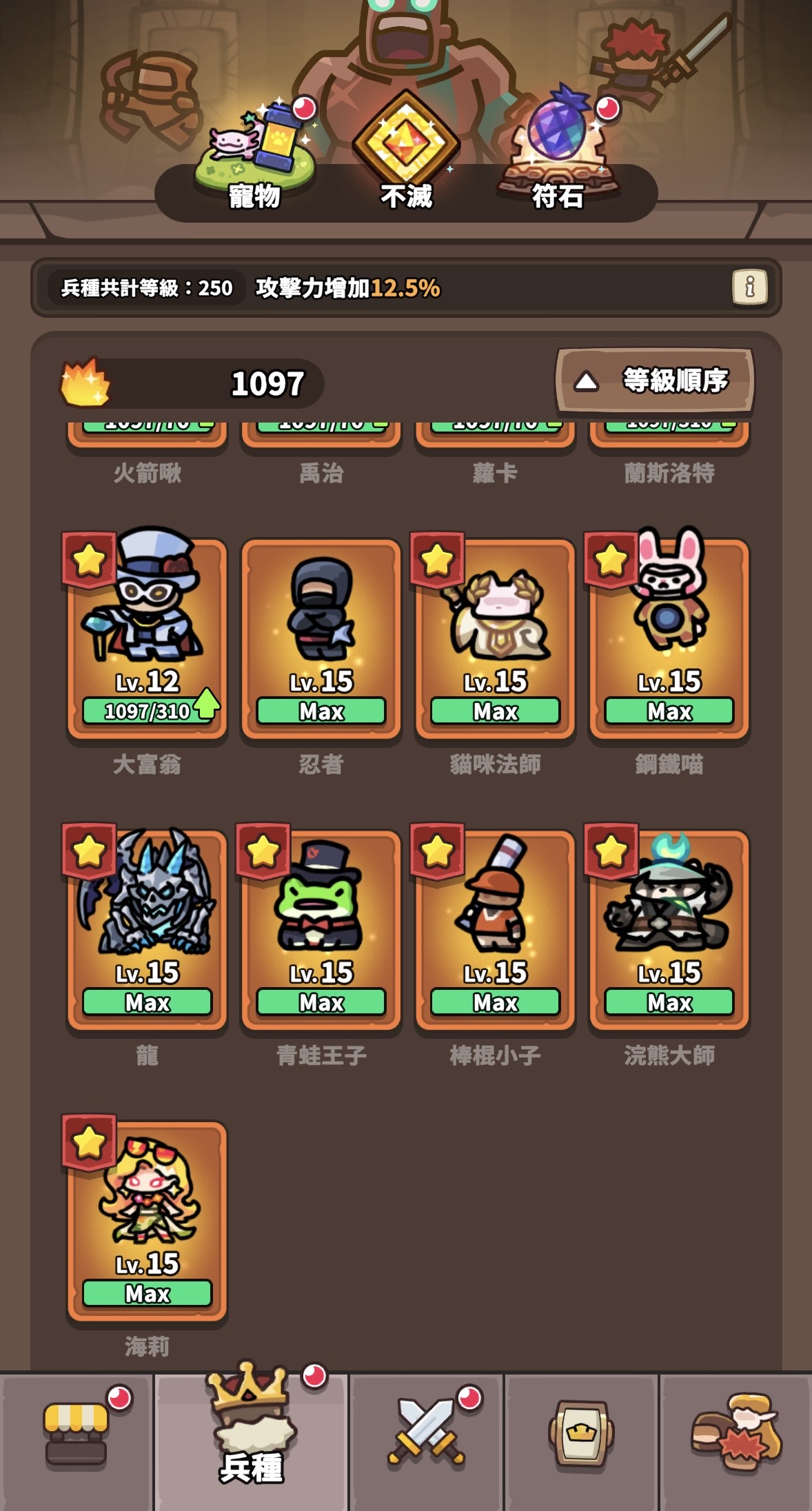This screenshot has height=1511, width=812.
Task: Change sorting with the 等級順序 button
Action: (x=655, y=381)
